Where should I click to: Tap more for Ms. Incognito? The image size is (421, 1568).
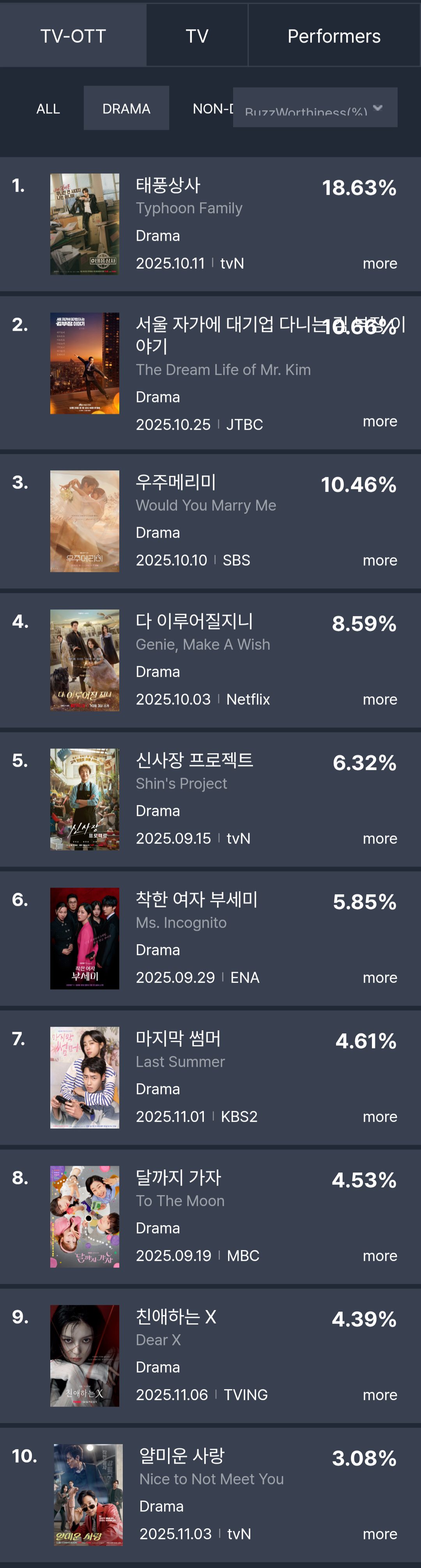[x=380, y=978]
